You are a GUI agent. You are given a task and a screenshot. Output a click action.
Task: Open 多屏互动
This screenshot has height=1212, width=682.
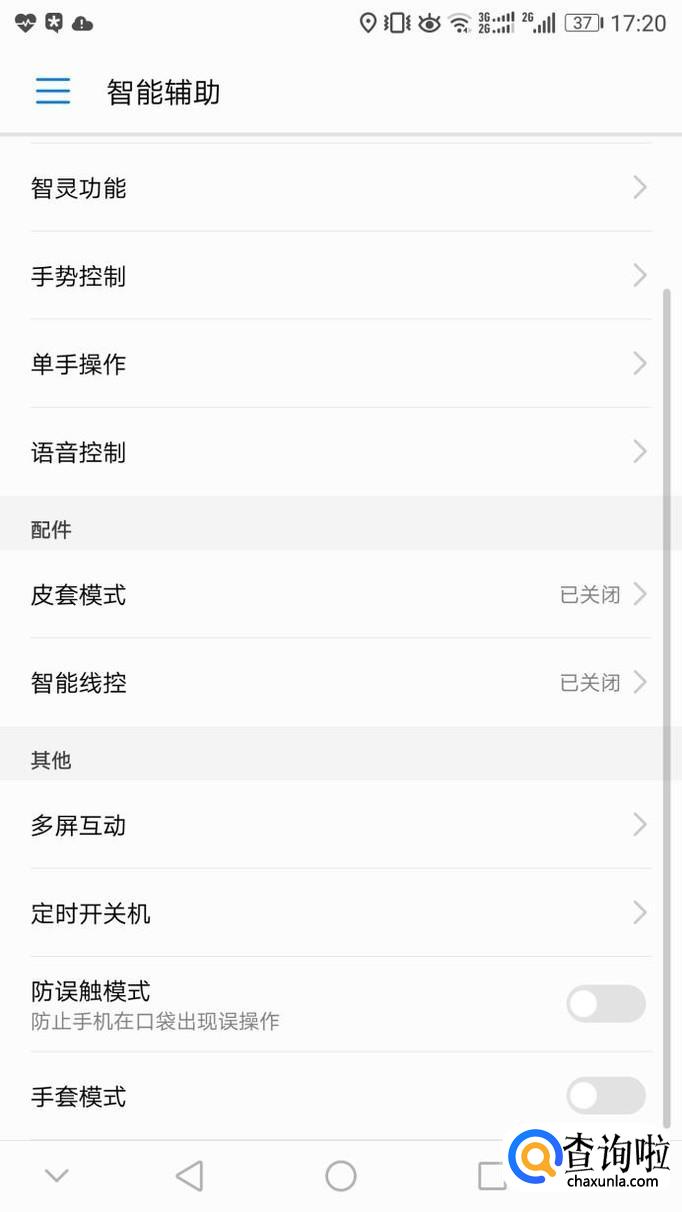[341, 825]
